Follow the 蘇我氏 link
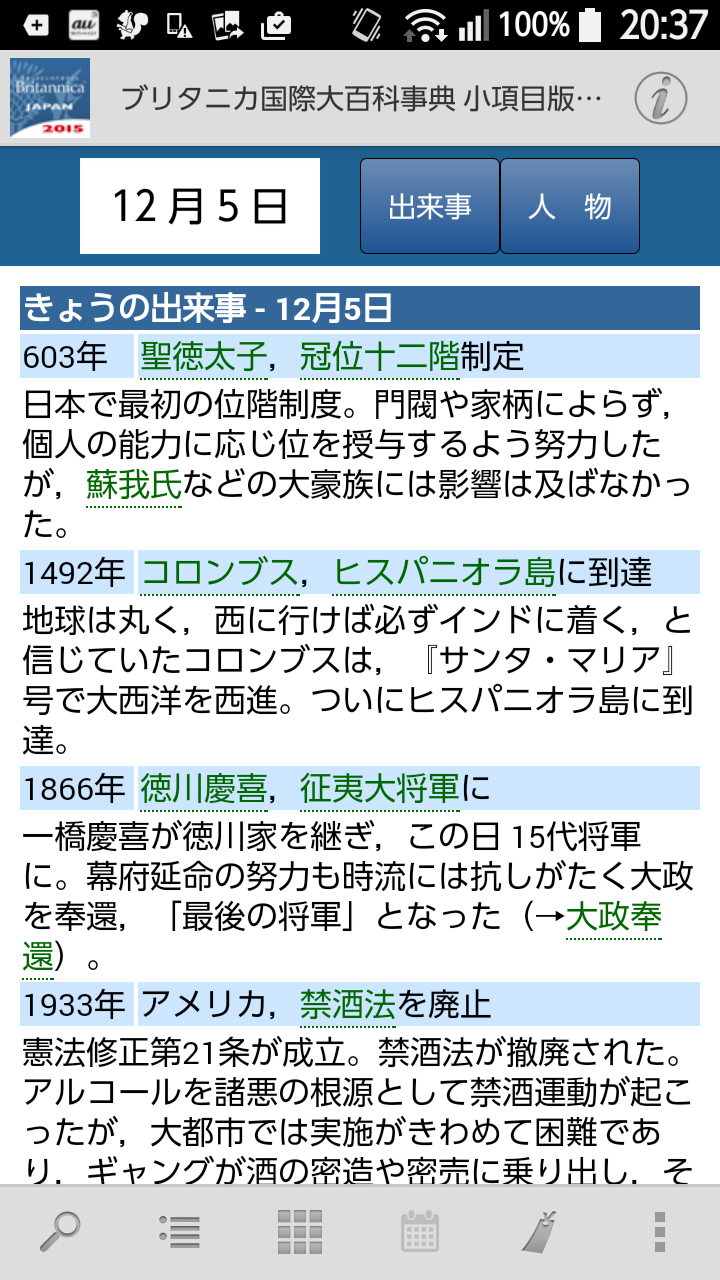Image resolution: width=720 pixels, height=1280 pixels. point(134,486)
